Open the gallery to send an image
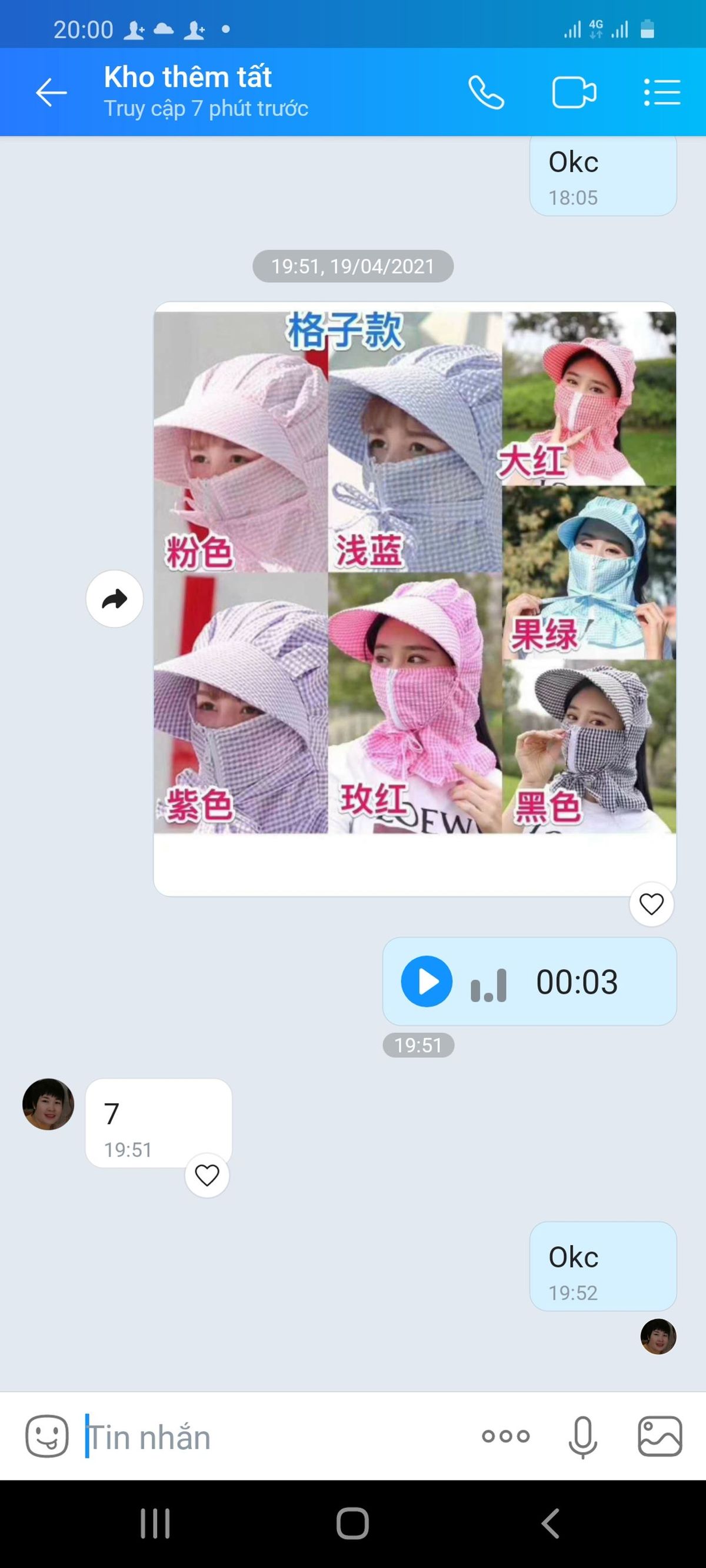This screenshot has width=706, height=1568. click(x=660, y=1436)
